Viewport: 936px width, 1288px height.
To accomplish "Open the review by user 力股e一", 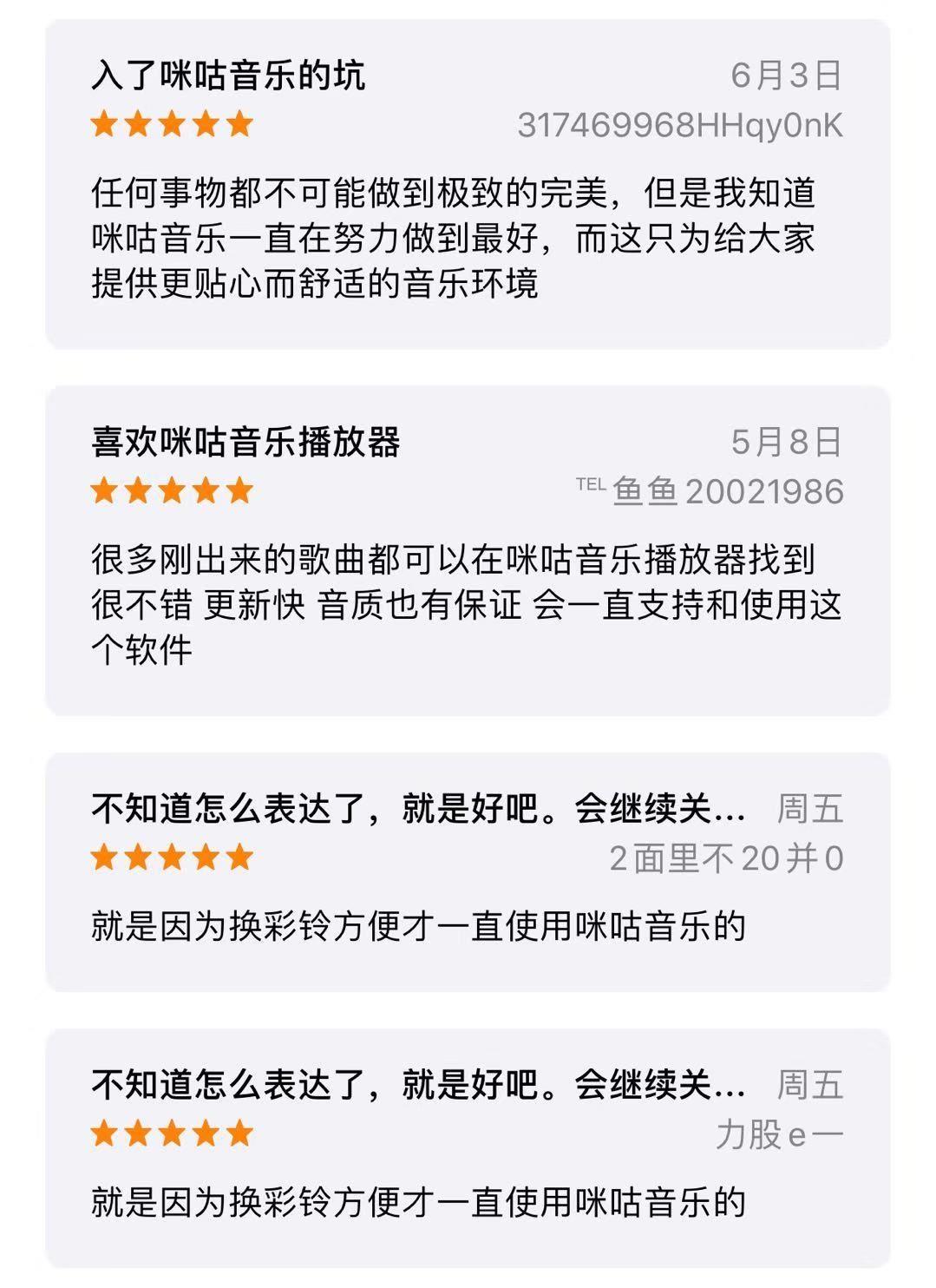I will (x=778, y=1134).
